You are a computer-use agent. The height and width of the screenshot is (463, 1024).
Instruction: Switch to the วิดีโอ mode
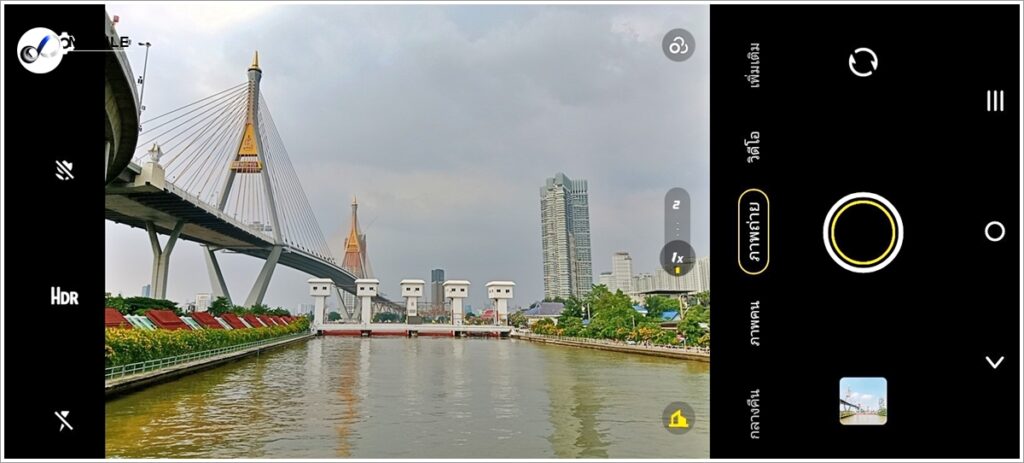[x=753, y=147]
